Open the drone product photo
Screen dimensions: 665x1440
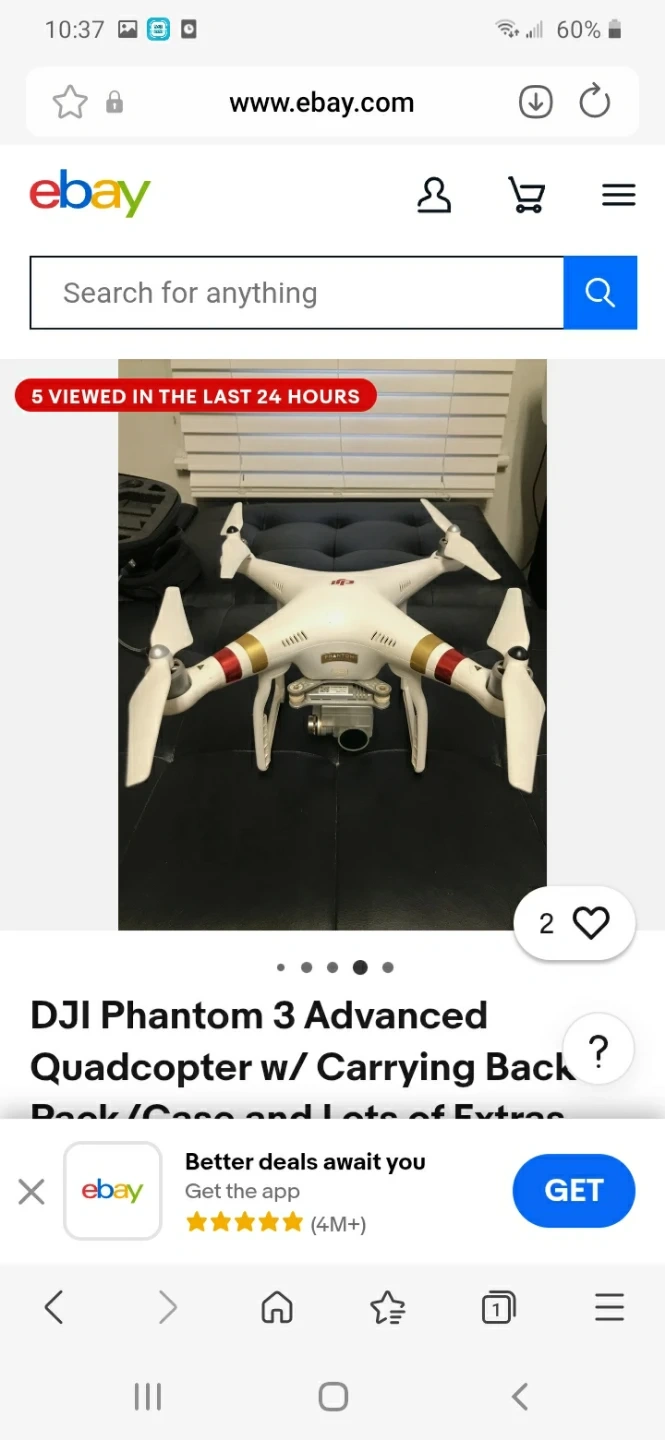333,645
